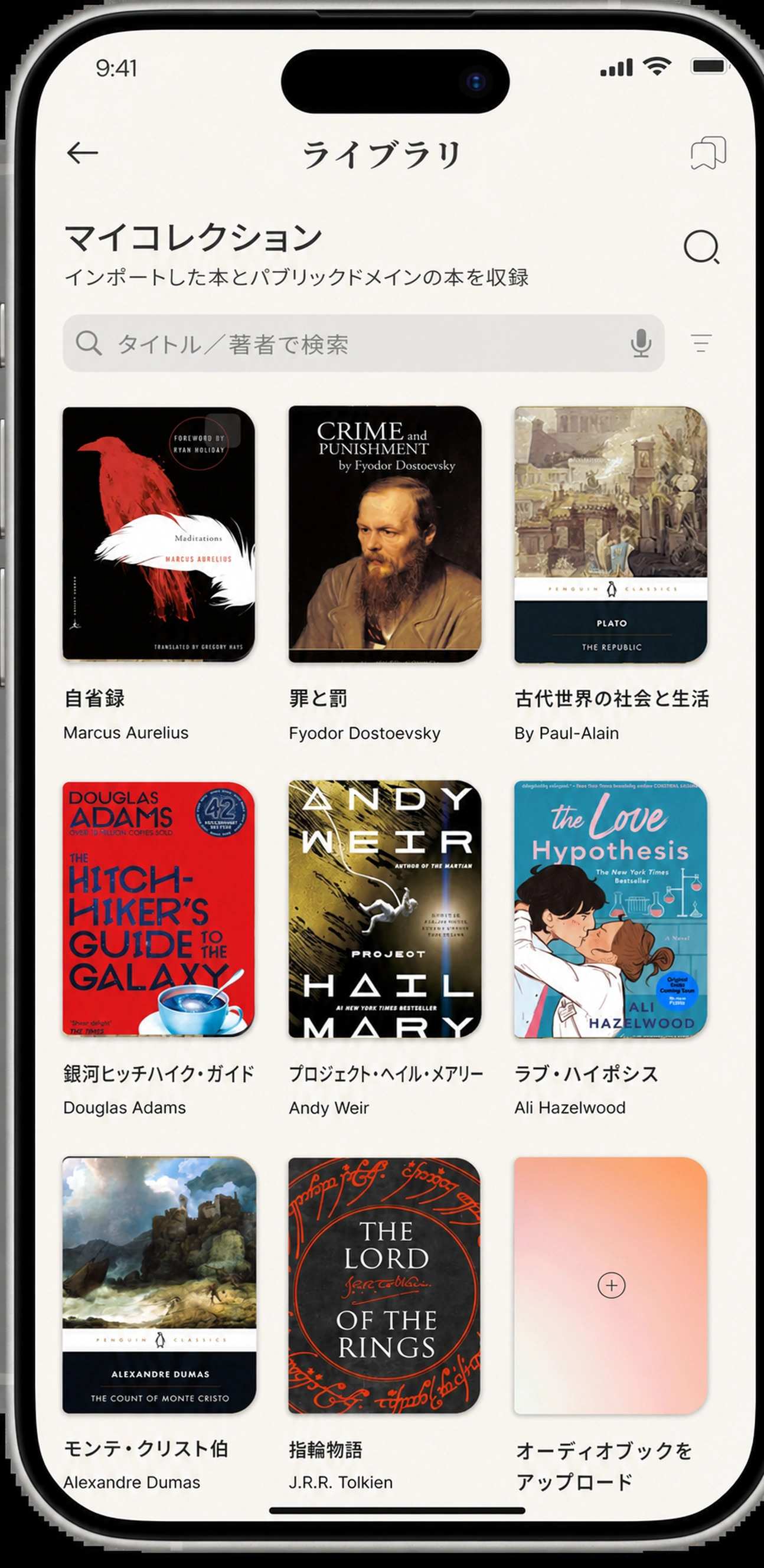Screen dimensions: 764x1568
Task: Open 罪と罰 by Fyodor Dostoevsky
Action: click(x=385, y=534)
